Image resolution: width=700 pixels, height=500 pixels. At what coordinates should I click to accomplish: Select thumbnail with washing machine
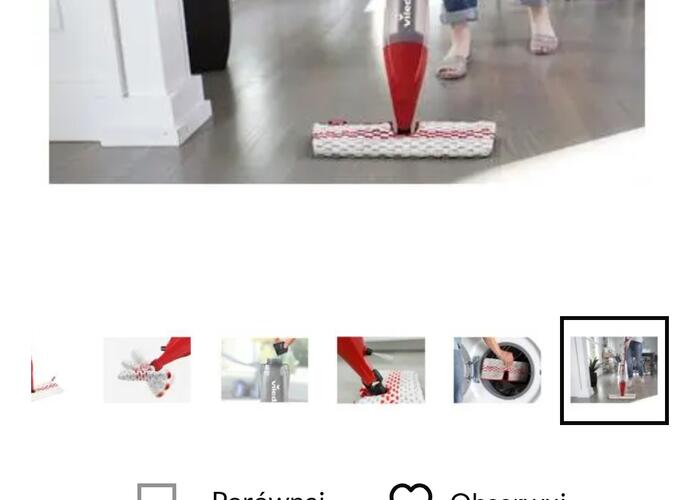497,370
